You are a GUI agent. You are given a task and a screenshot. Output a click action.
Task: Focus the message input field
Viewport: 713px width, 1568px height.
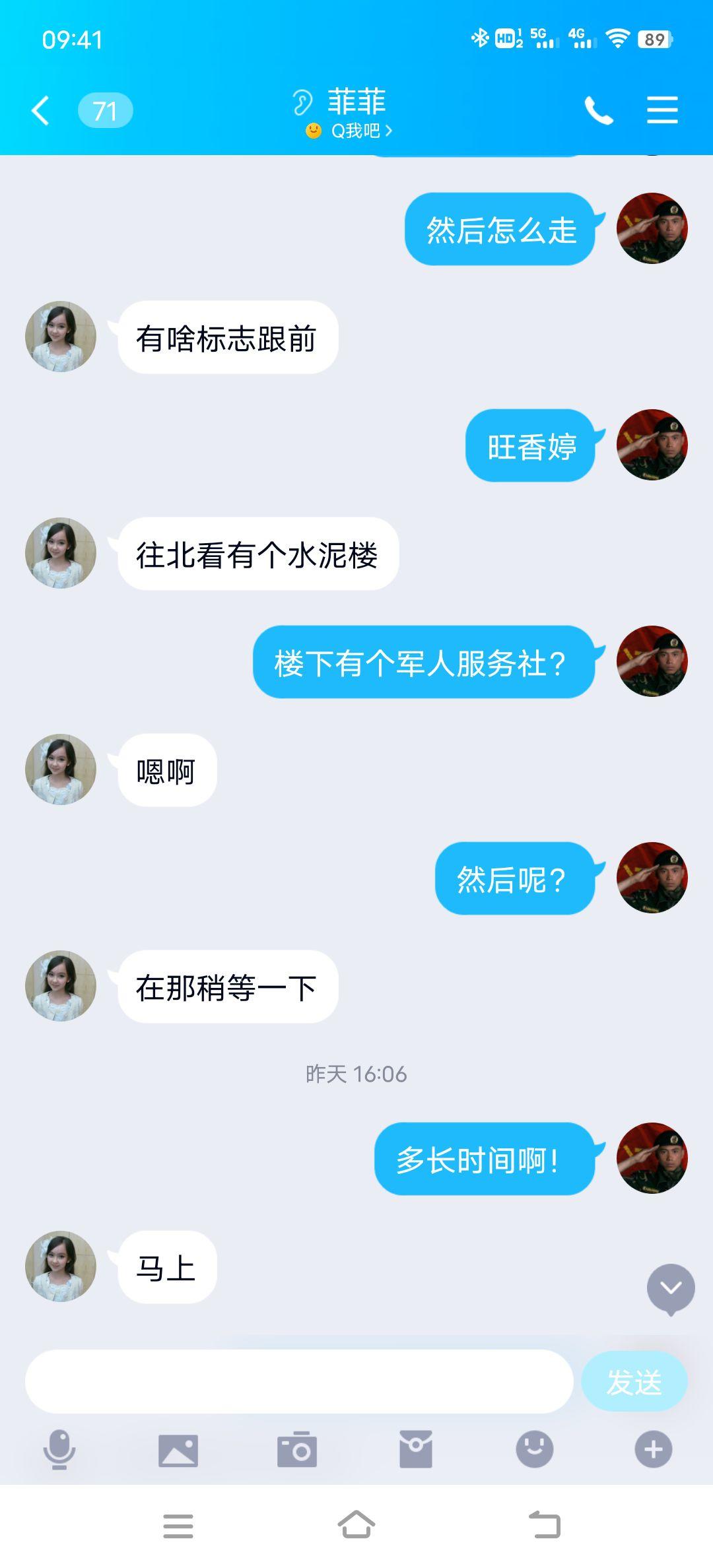(298, 1381)
